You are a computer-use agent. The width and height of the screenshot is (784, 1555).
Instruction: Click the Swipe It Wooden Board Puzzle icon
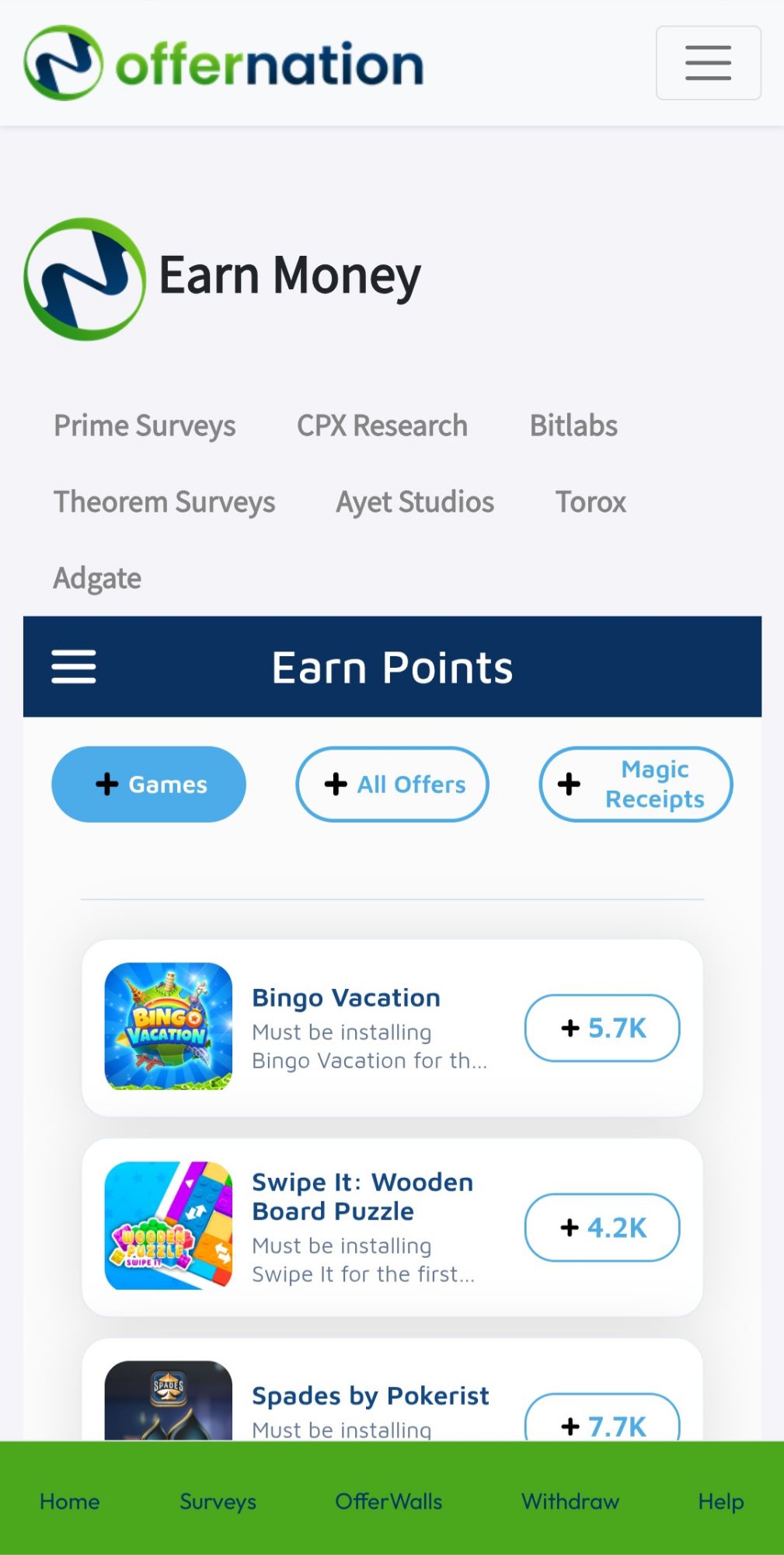click(169, 1225)
